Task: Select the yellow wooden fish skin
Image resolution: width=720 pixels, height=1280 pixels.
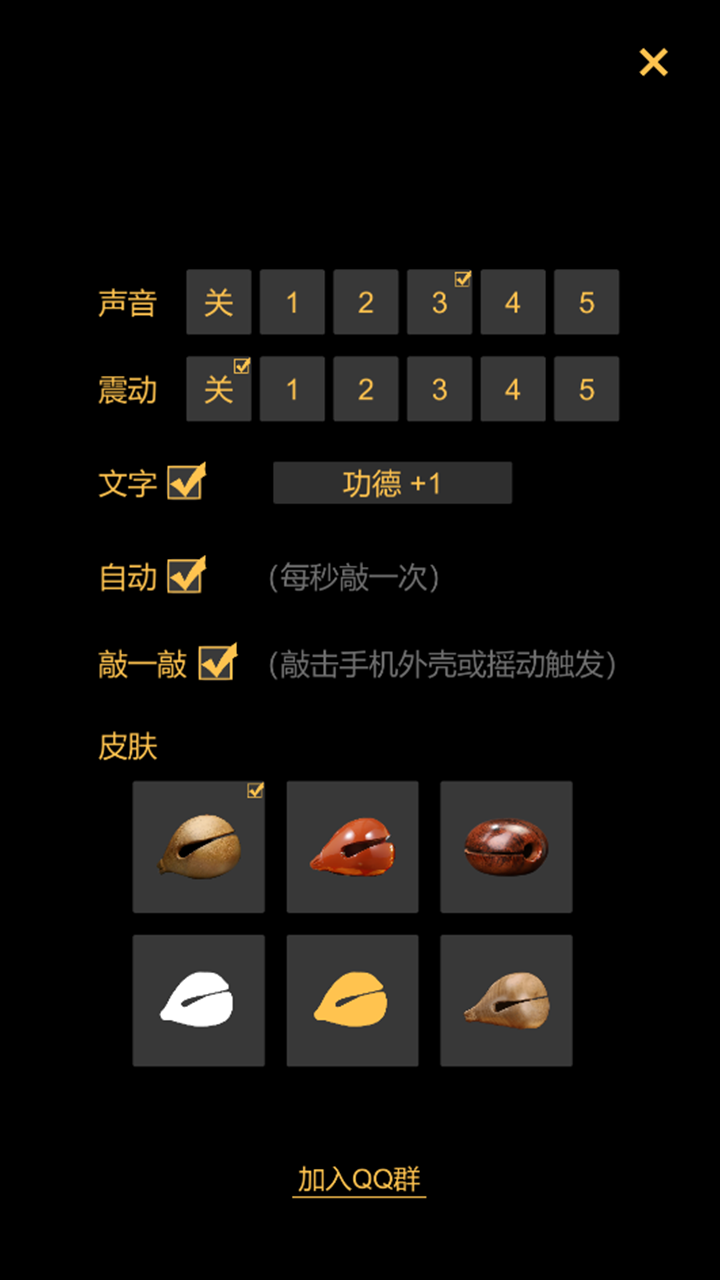Action: tap(352, 1000)
